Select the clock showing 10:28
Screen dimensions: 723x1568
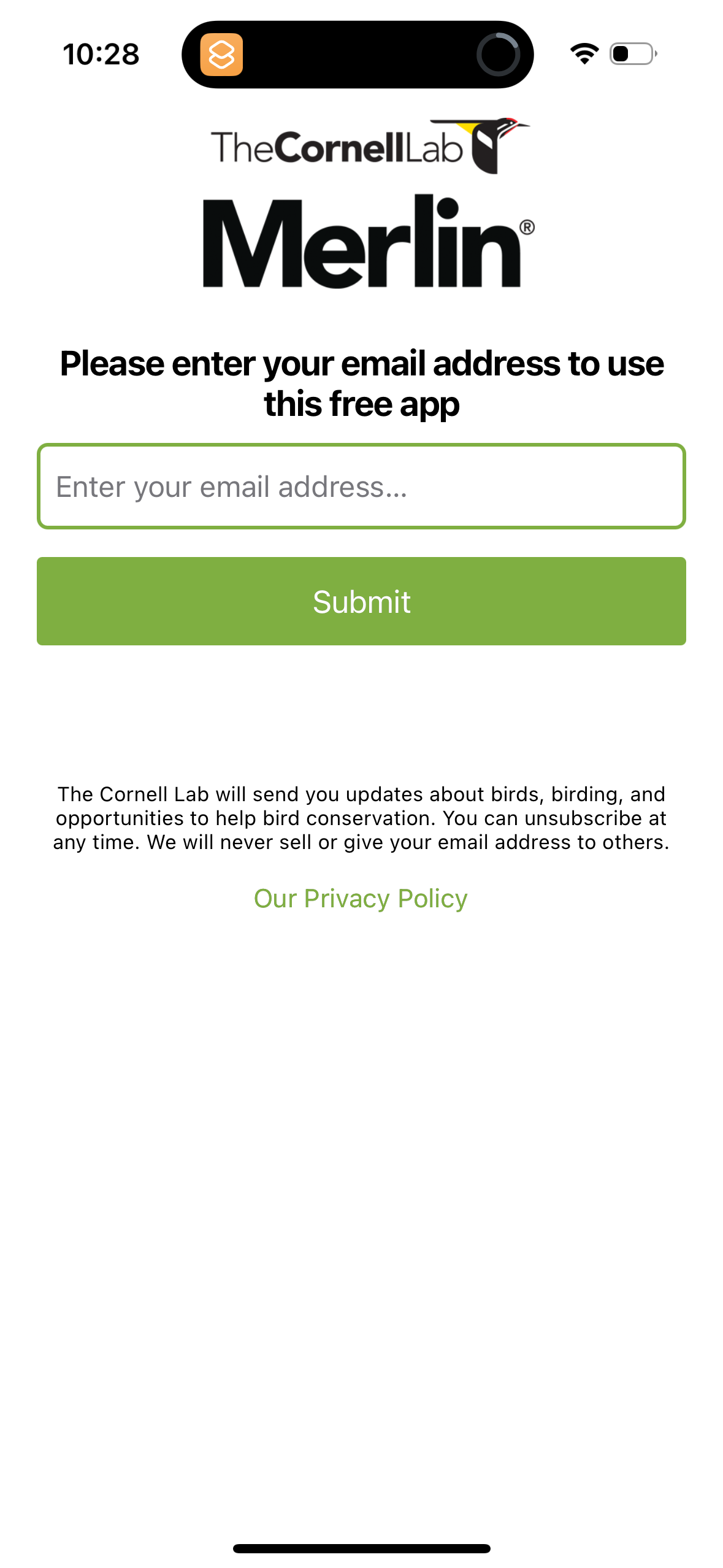click(x=102, y=54)
